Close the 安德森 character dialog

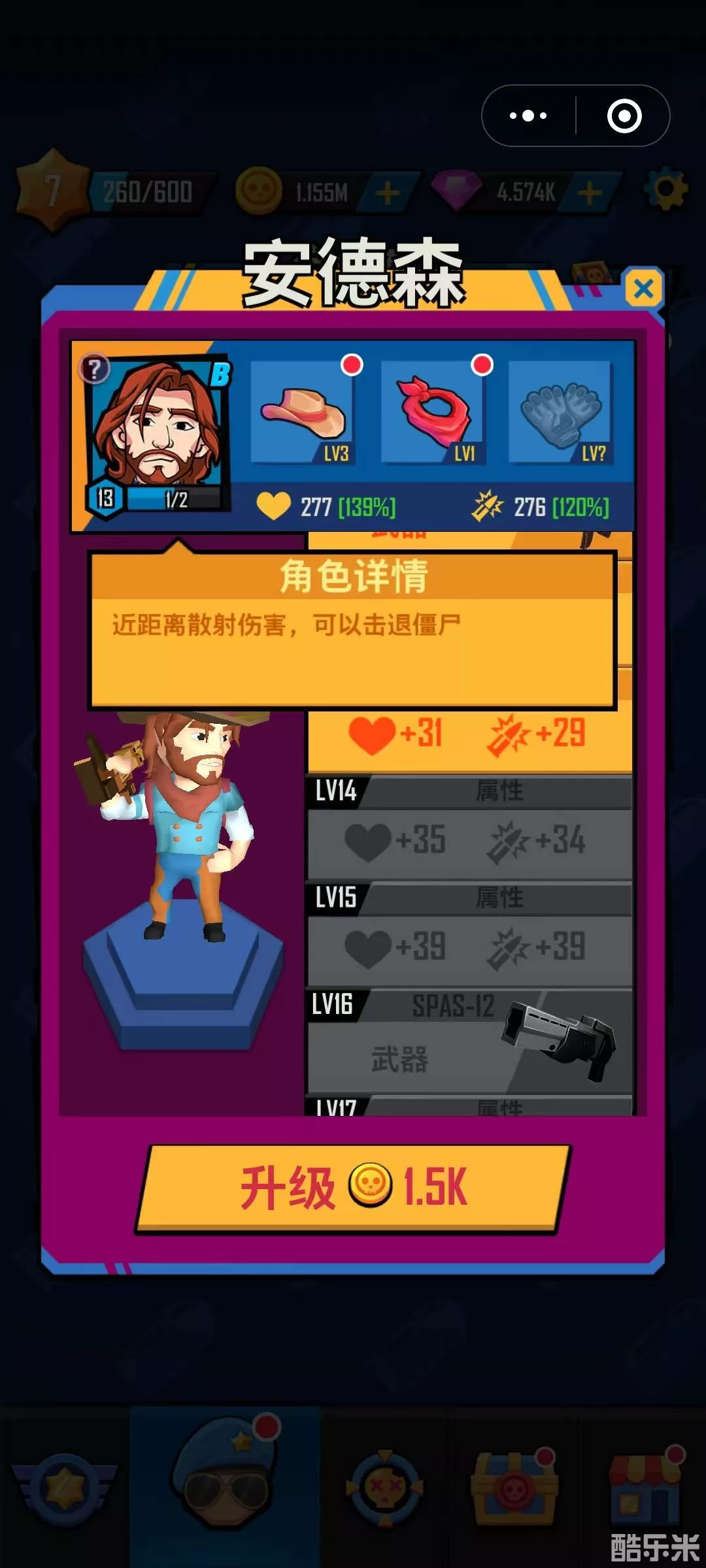(x=643, y=288)
